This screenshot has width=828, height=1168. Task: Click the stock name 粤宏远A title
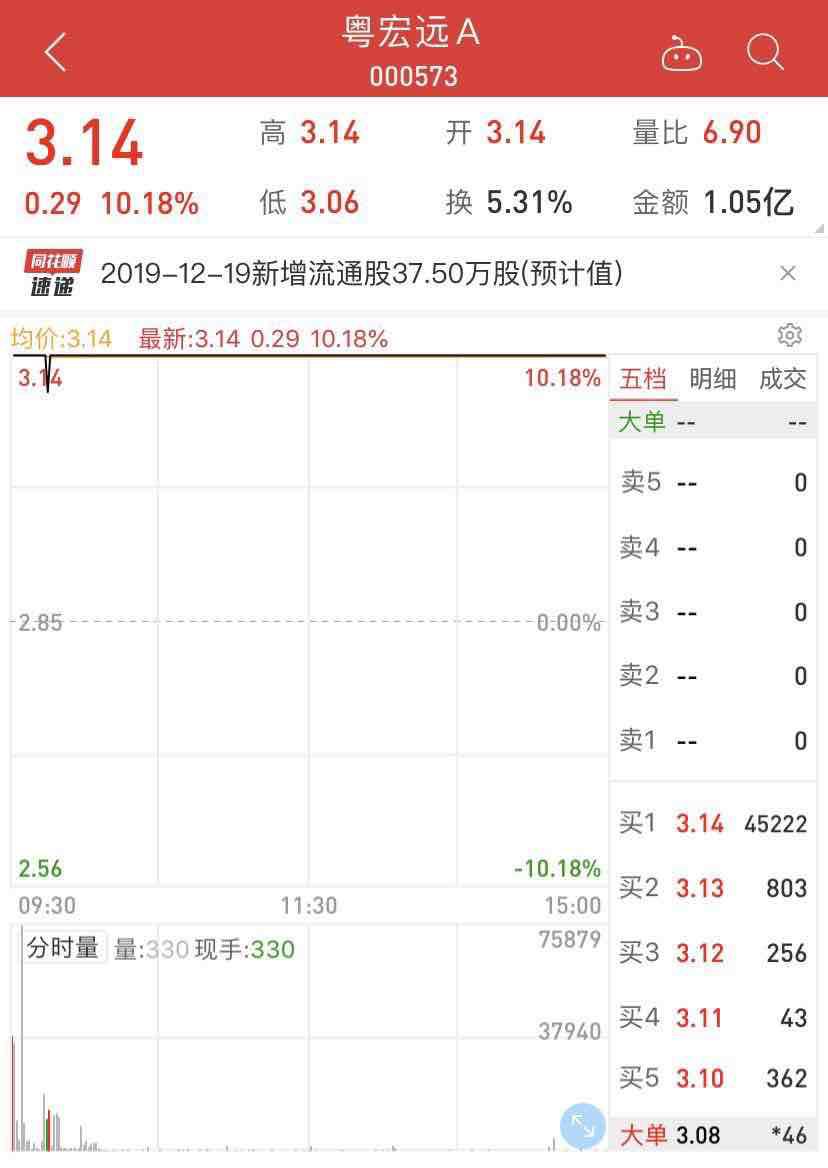tap(414, 33)
